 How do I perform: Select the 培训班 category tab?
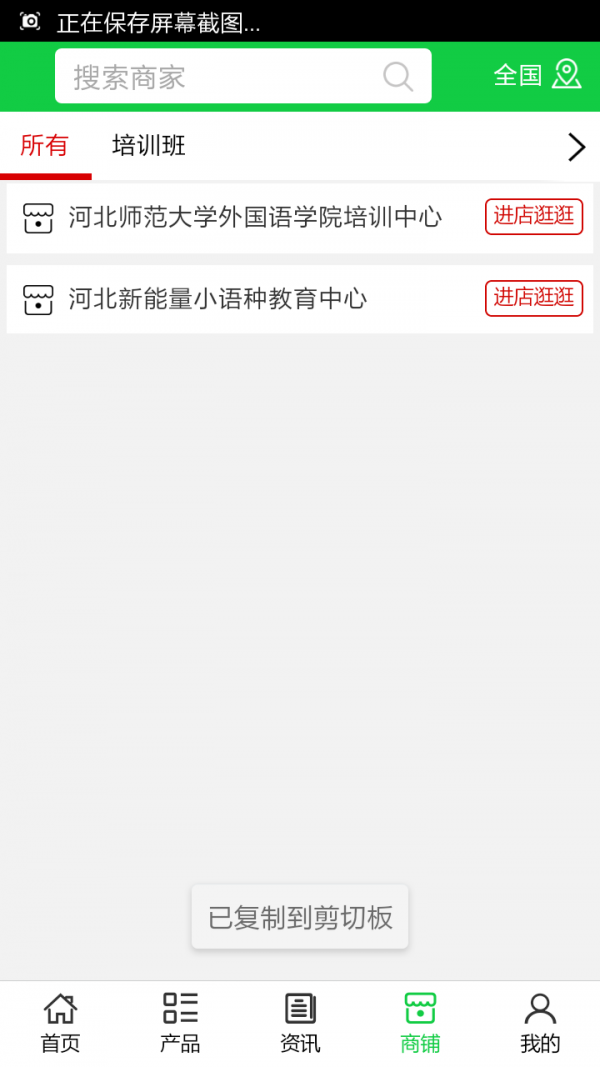click(149, 146)
